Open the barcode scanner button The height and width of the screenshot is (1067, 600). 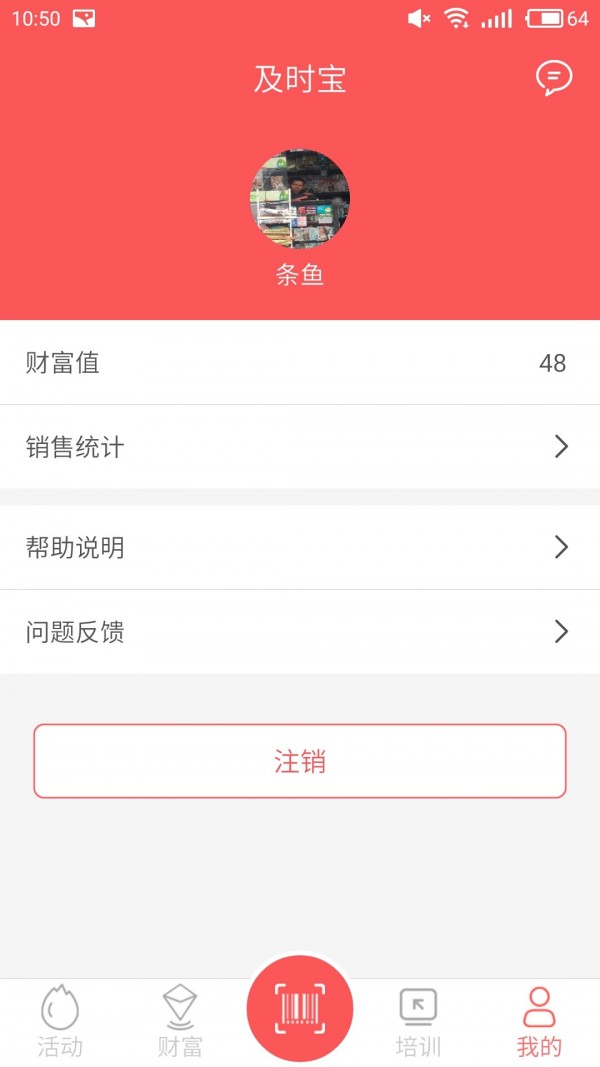point(300,1008)
